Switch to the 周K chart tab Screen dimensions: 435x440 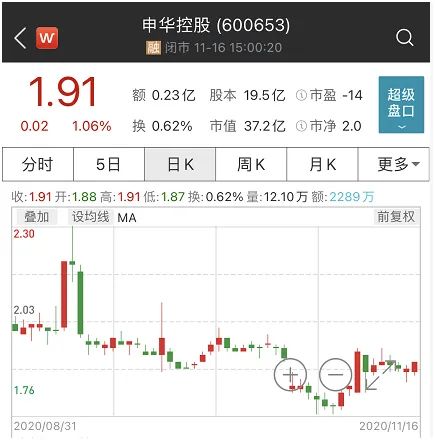click(251, 165)
